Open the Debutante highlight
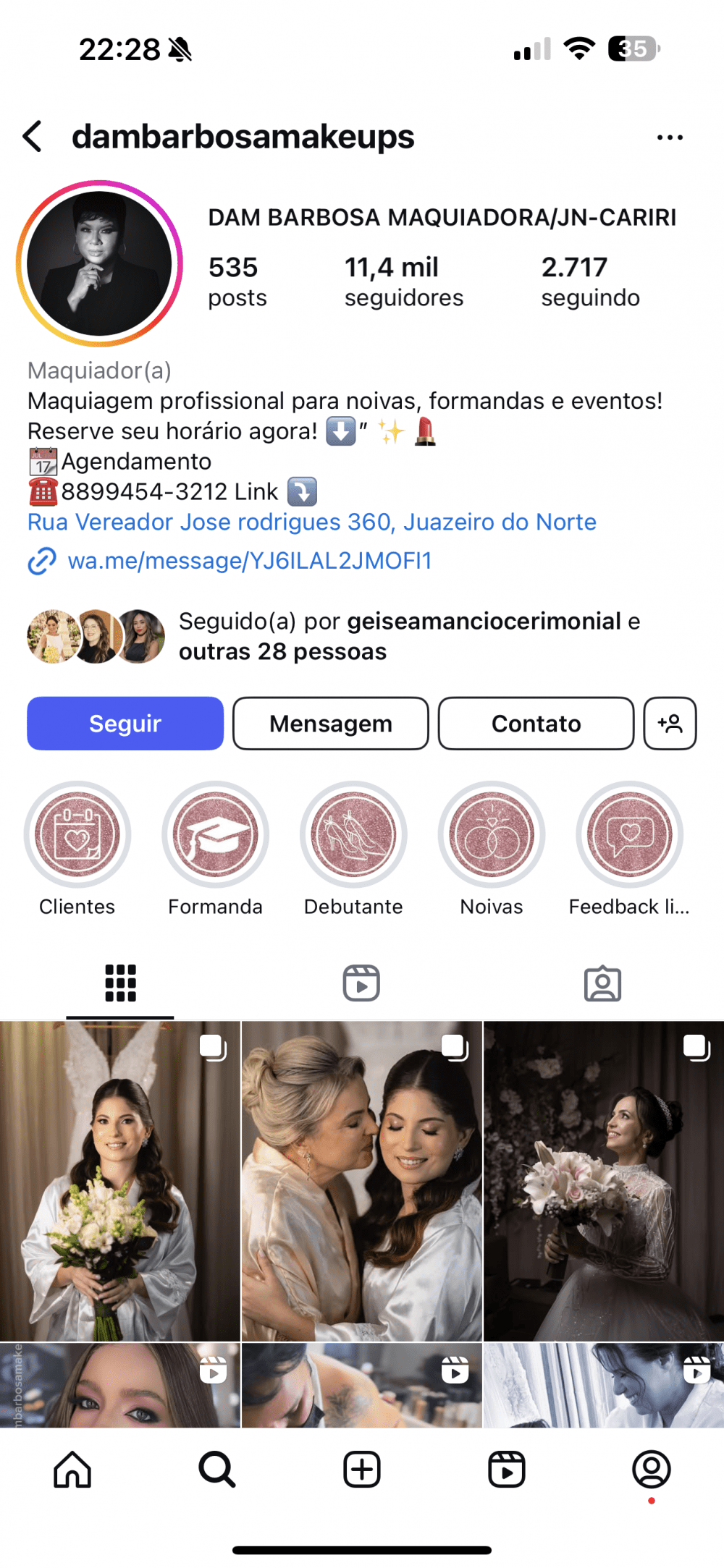 coord(353,835)
